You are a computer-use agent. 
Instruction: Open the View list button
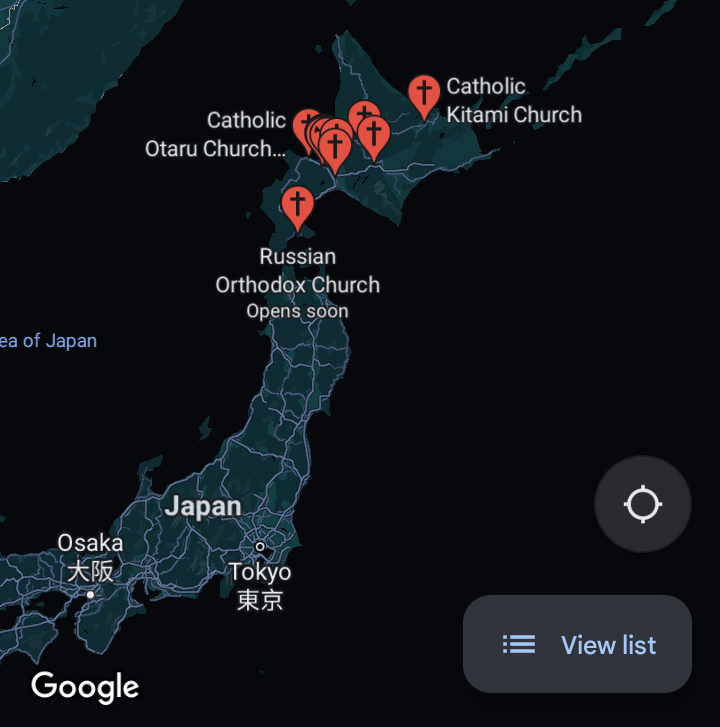[578, 645]
